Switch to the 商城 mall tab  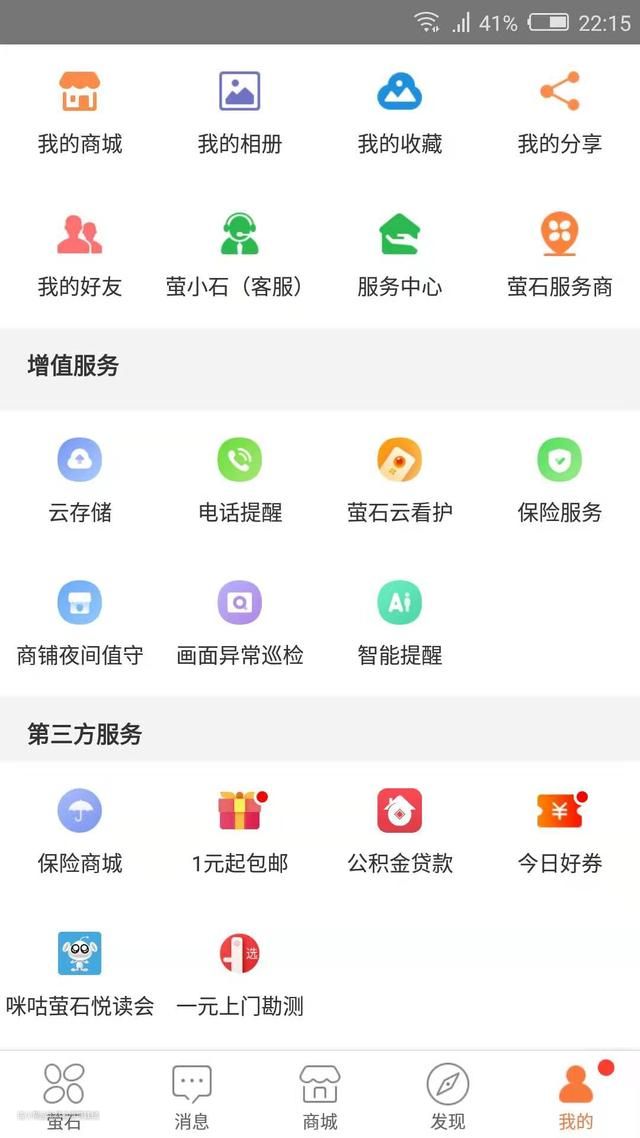320,1095
